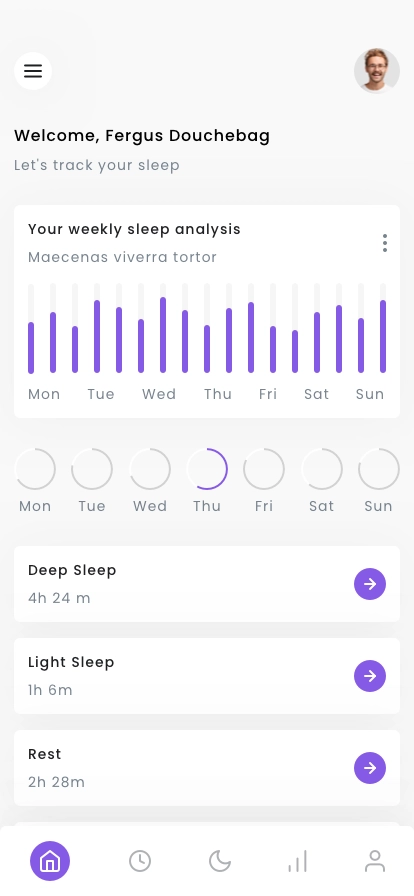This screenshot has height=896, width=414.
Task: Open Deep Sleep details arrow
Action: tap(370, 584)
